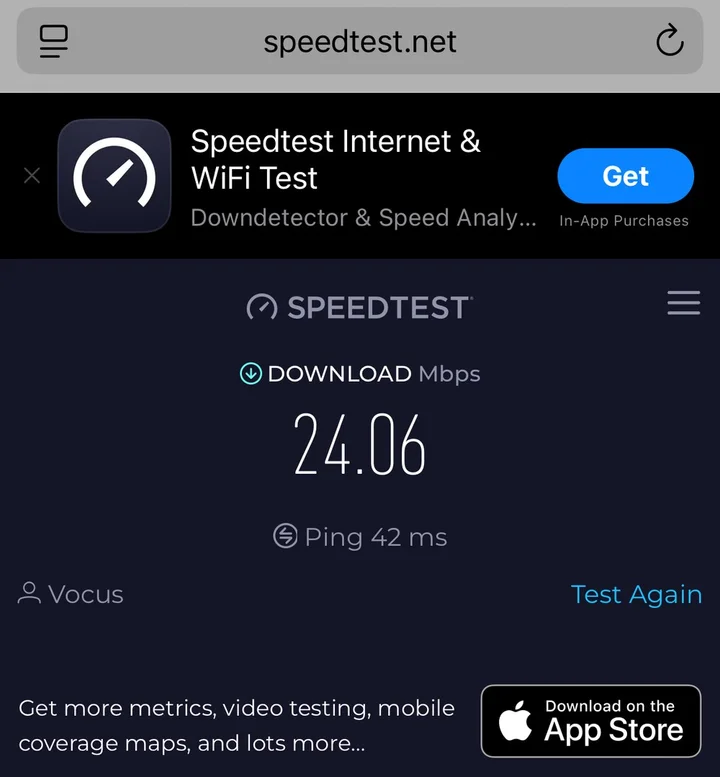Screen dimensions: 720x777
Task: Get the Speedtest Internet & WiFi Test app
Action: coord(625,176)
